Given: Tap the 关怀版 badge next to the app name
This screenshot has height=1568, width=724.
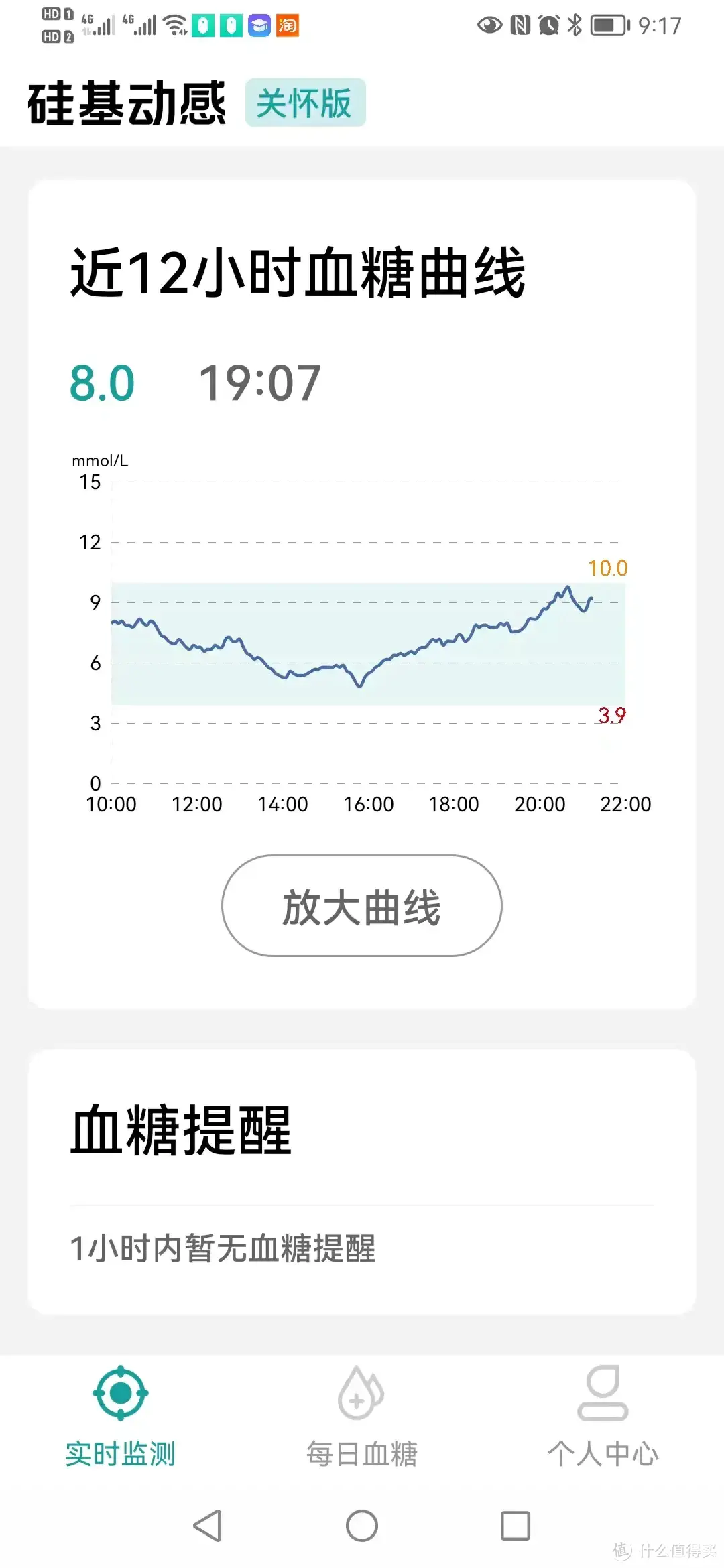Looking at the screenshot, I should point(306,103).
